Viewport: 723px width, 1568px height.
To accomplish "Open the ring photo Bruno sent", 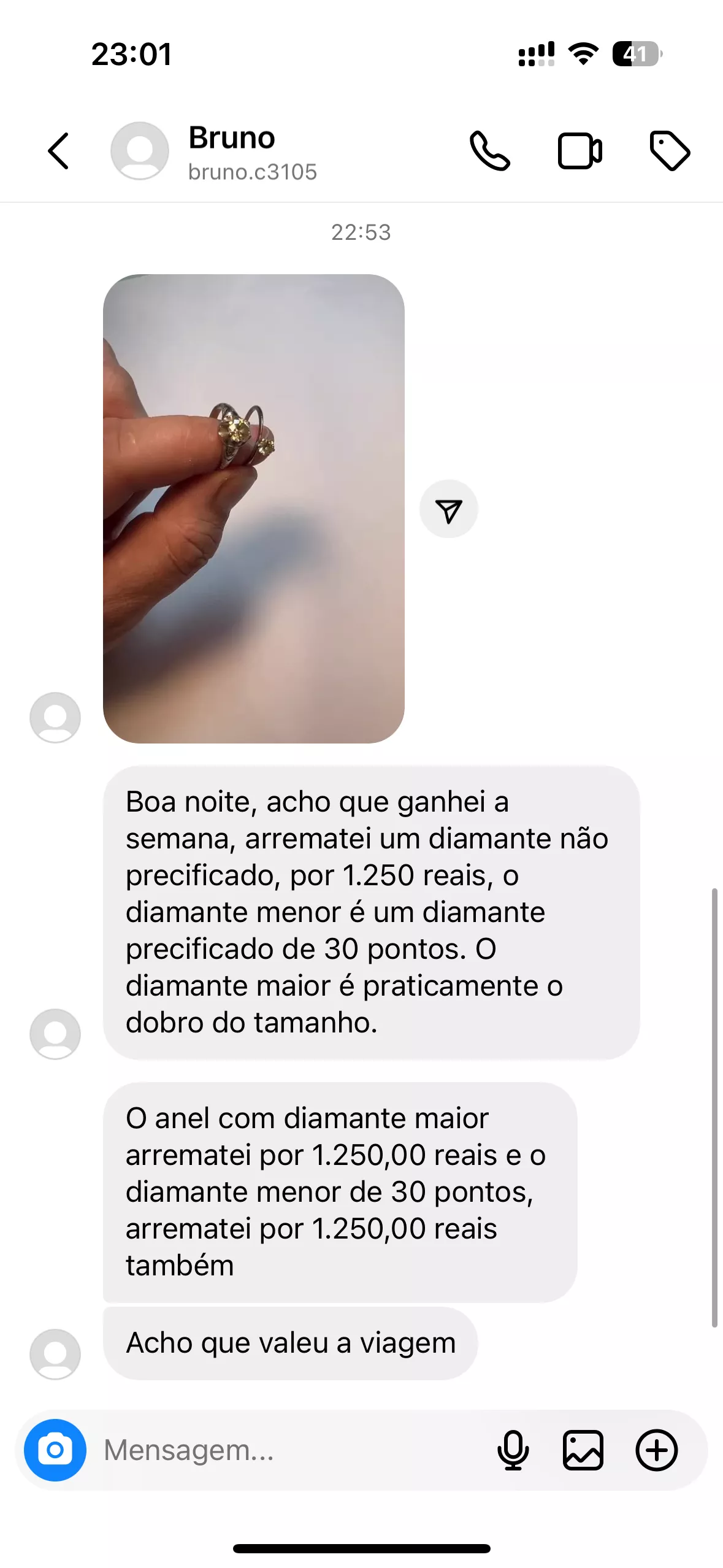I will pyautogui.click(x=253, y=508).
